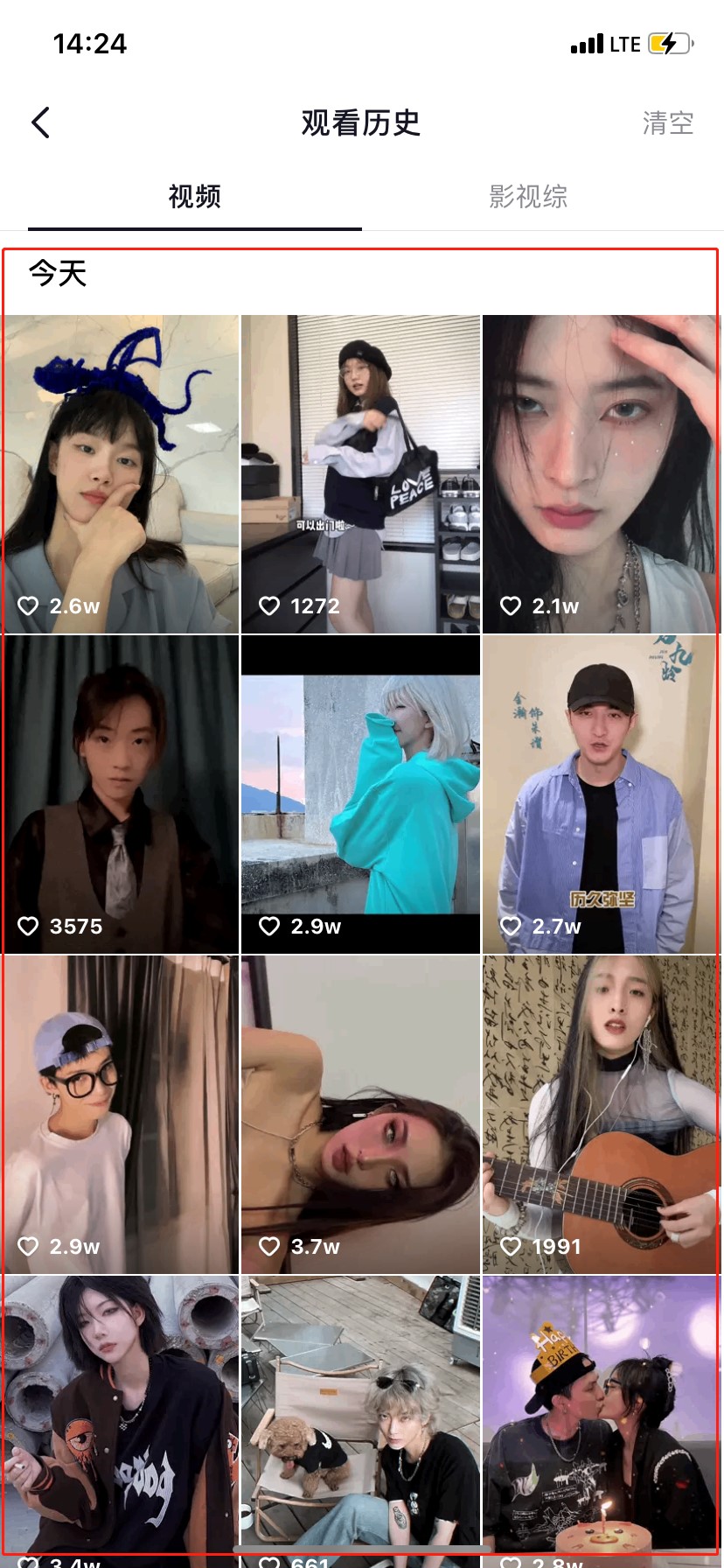The image size is (724, 1568).
Task: Play the birthday cake kiss video
Action: pos(602,1422)
